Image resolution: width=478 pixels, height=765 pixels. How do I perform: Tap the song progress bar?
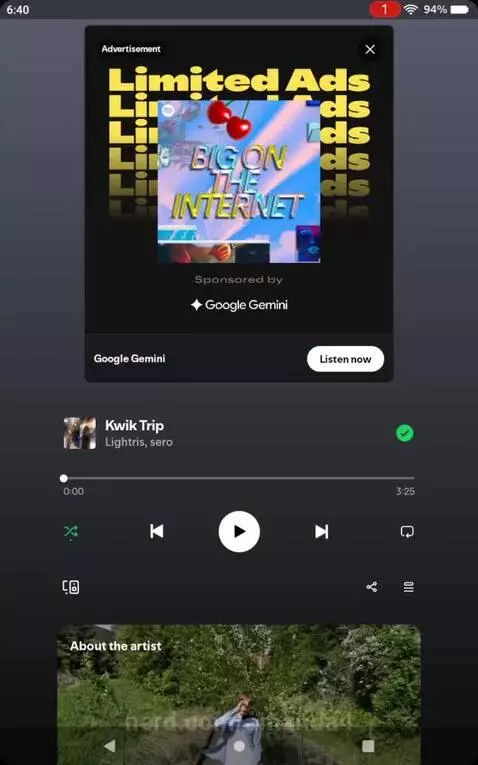[x=239, y=478]
